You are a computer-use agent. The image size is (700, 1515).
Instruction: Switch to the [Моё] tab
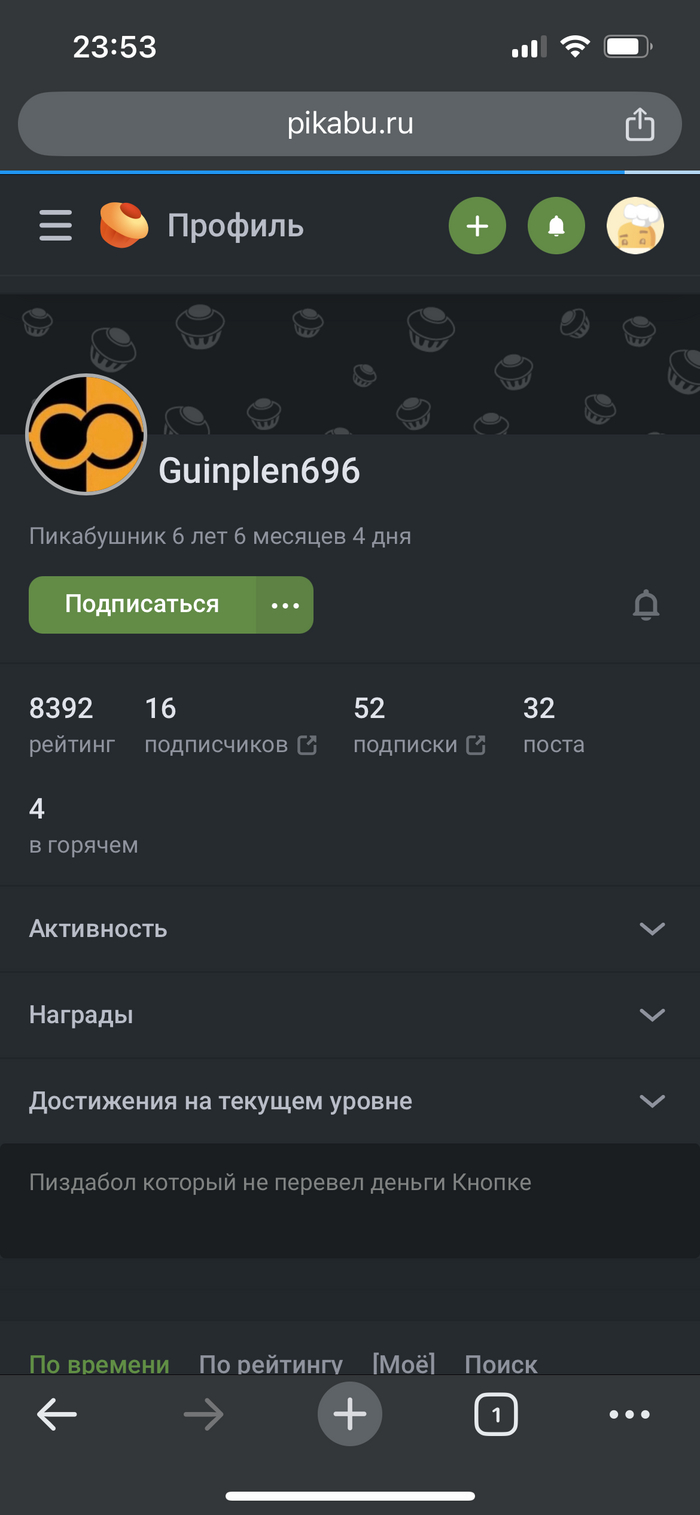click(403, 1364)
